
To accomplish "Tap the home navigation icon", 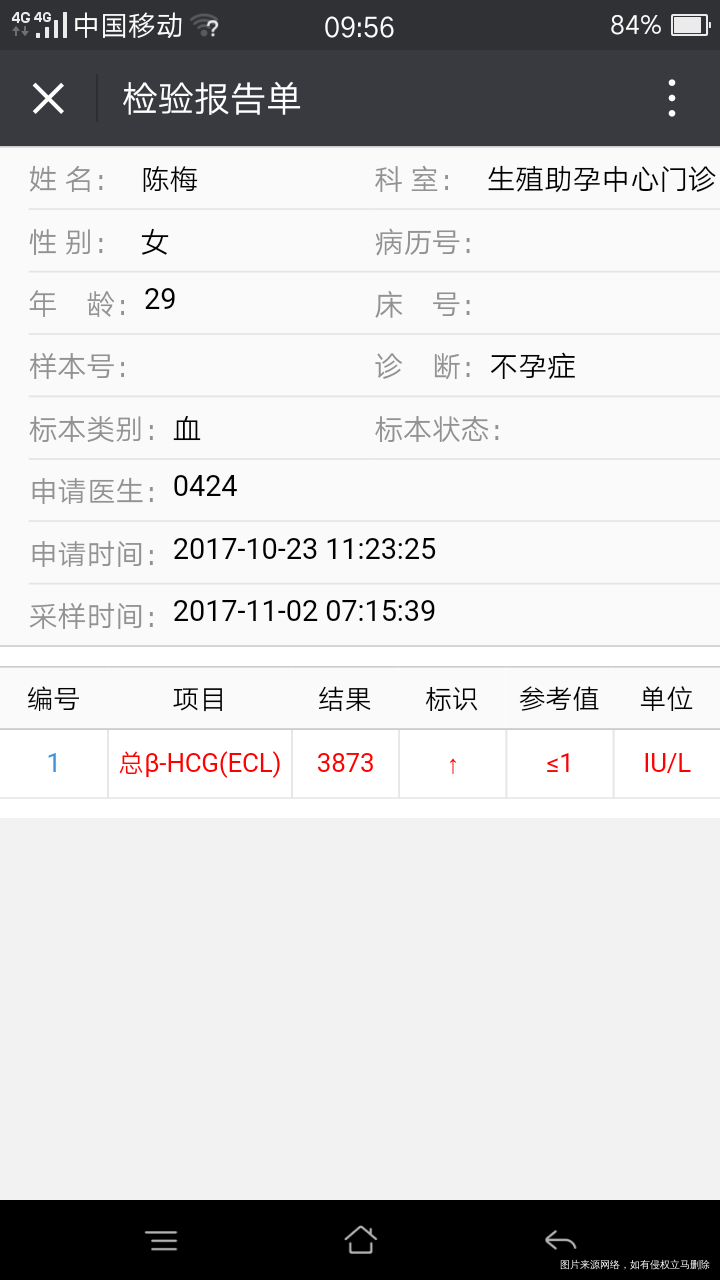I will point(360,1240).
